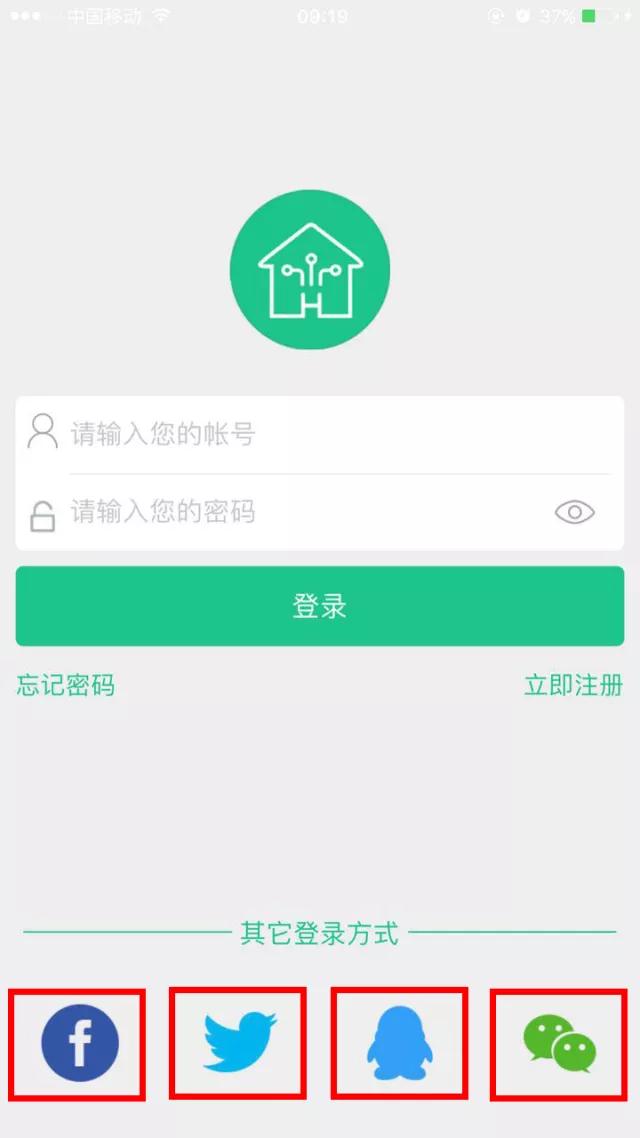Log in with Facebook
This screenshot has height=1138, width=640.
(79, 1044)
